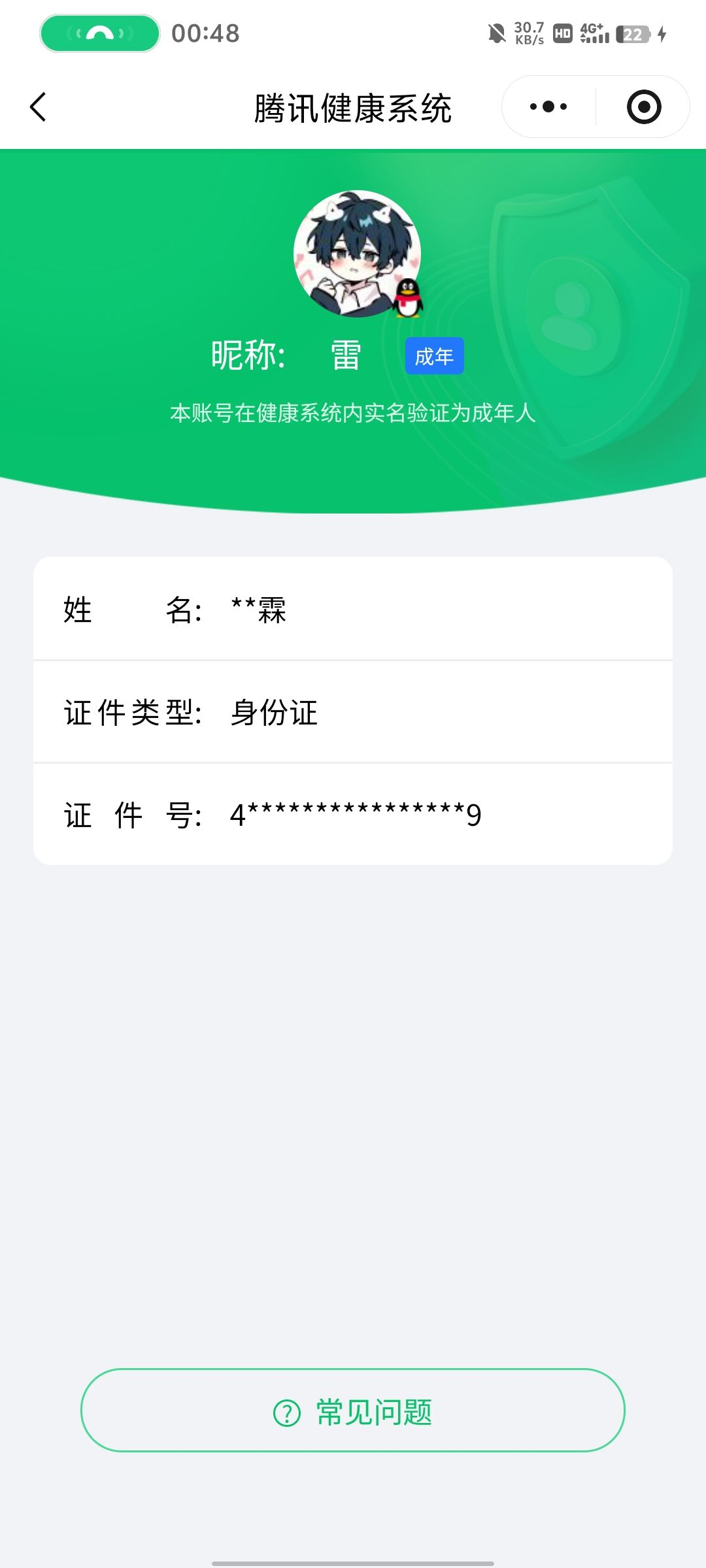The width and height of the screenshot is (706, 1568).
Task: Return to the ongoing call indicator
Action: [100, 33]
